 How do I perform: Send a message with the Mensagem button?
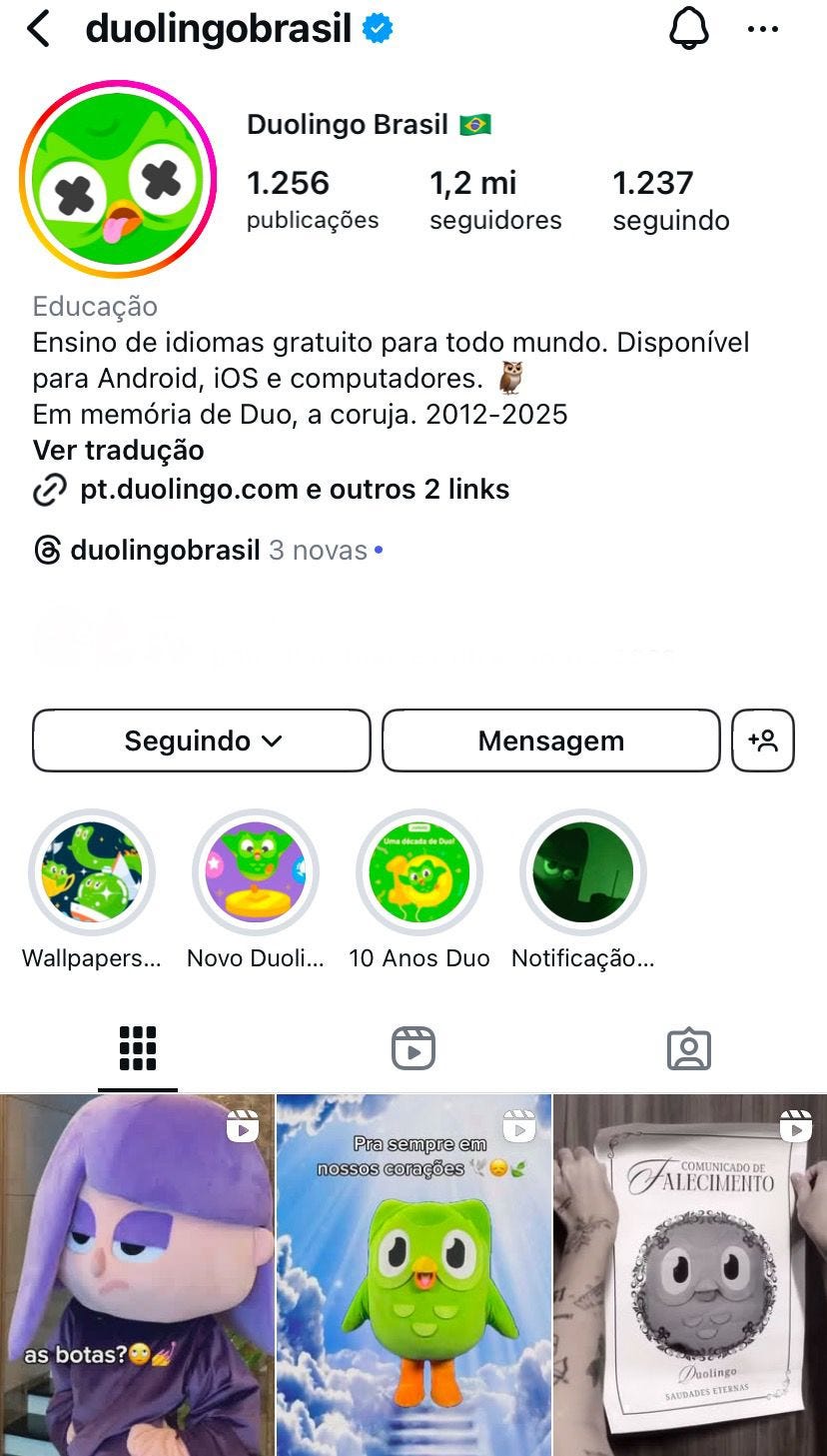tap(550, 740)
